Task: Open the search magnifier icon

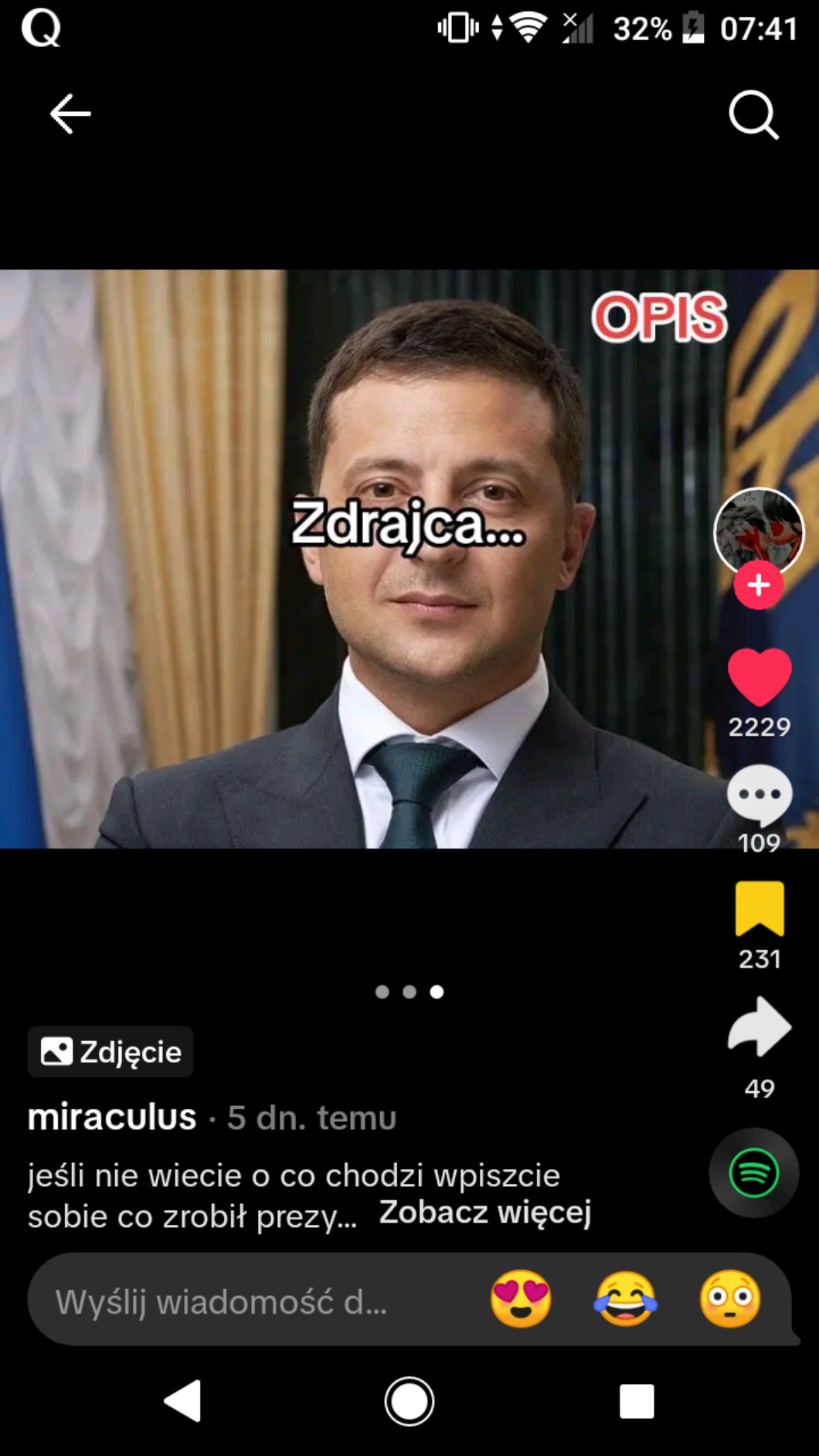Action: tap(753, 115)
